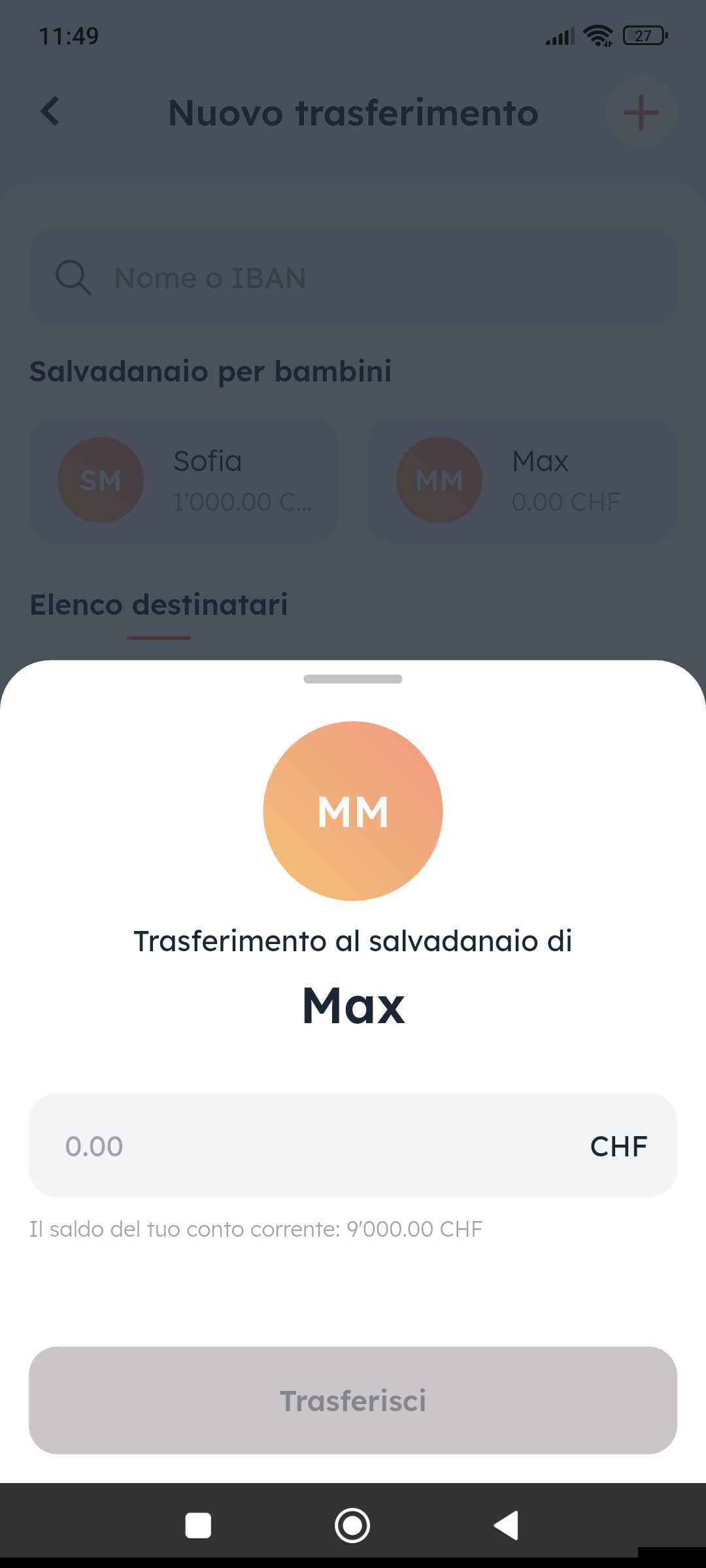Screen dimensions: 706x1568
Task: Open the recent apps overview
Action: click(x=198, y=1526)
